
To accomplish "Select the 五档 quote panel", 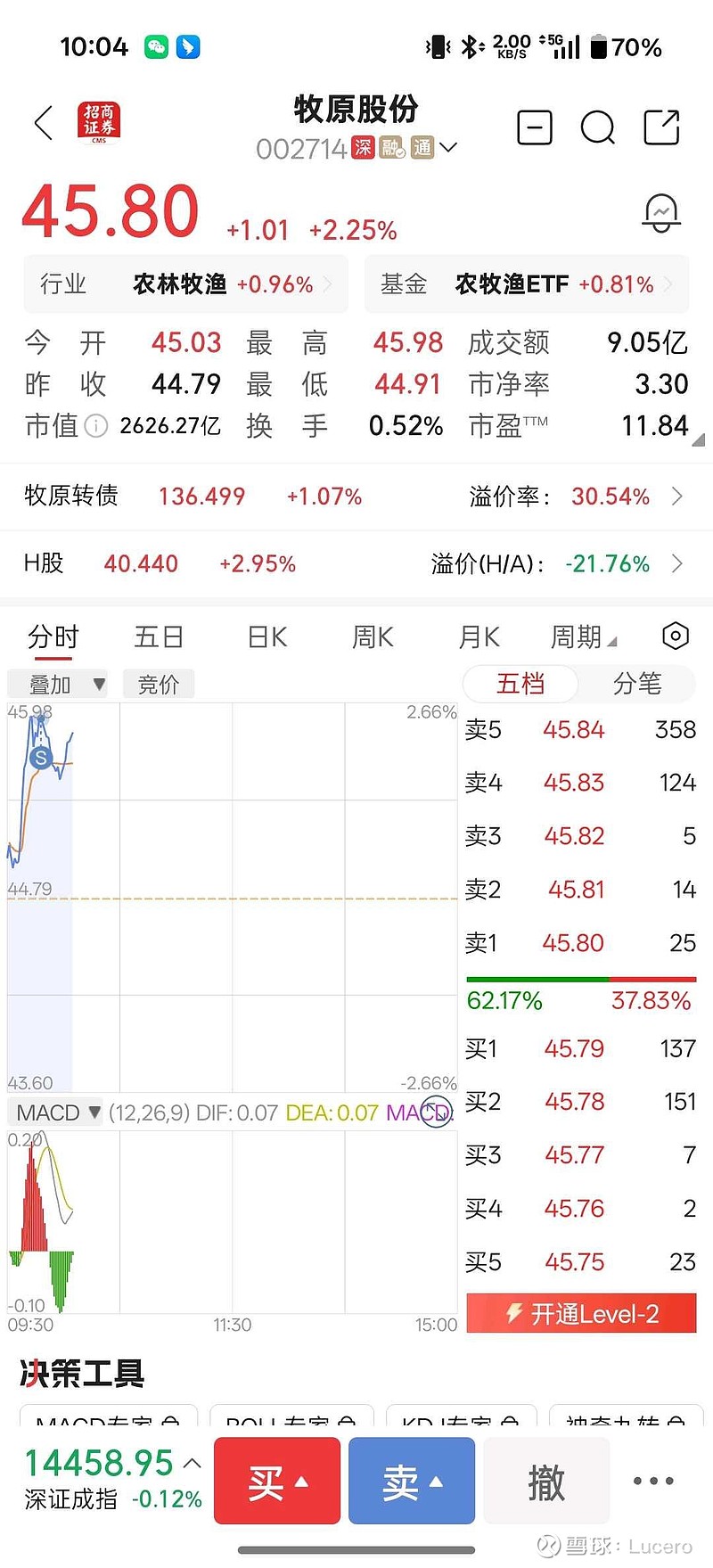I will point(520,684).
